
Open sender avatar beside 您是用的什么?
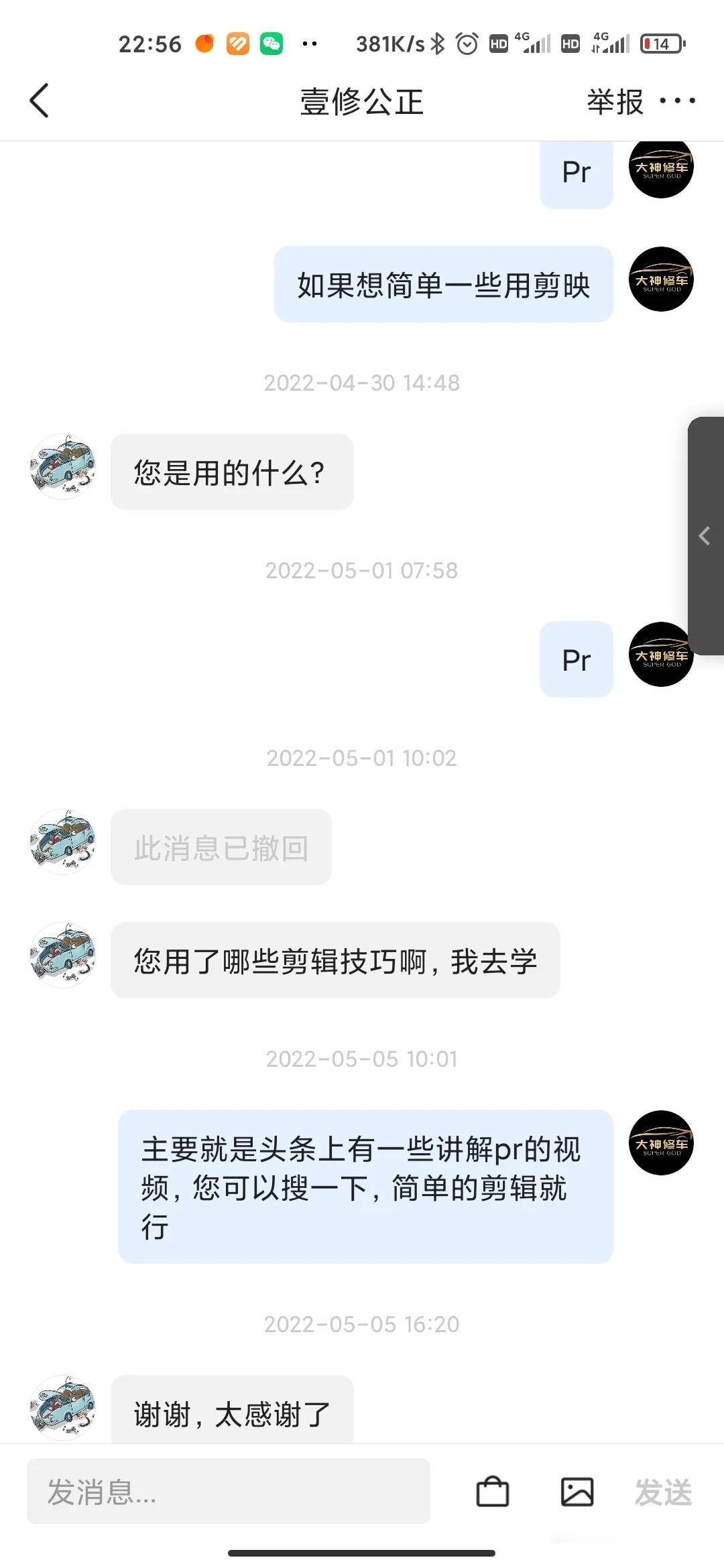coord(63,466)
